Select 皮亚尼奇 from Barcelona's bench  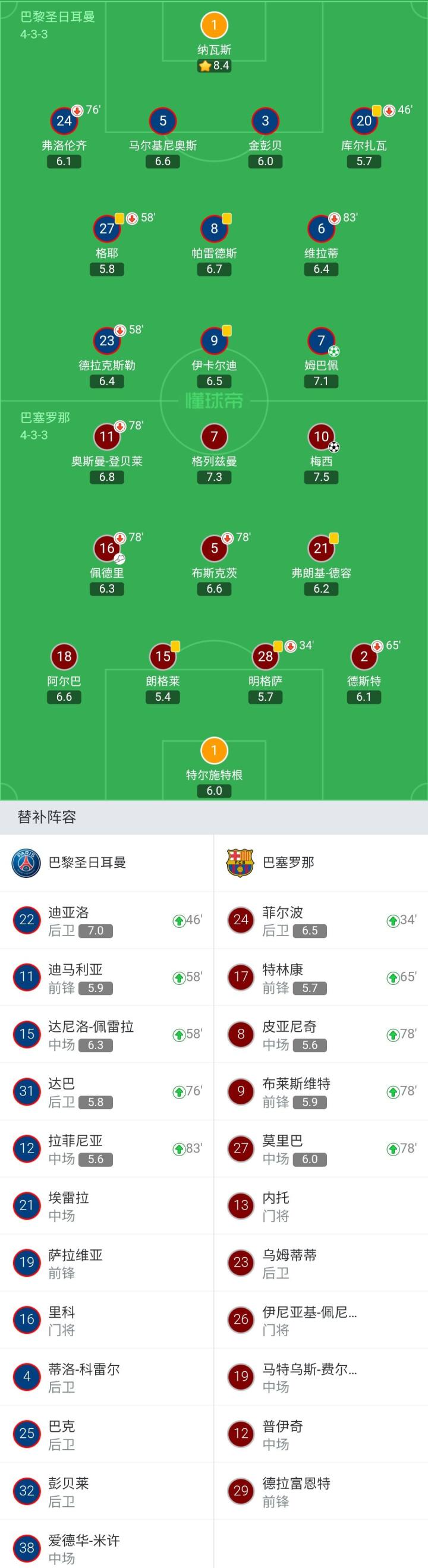point(321,1034)
